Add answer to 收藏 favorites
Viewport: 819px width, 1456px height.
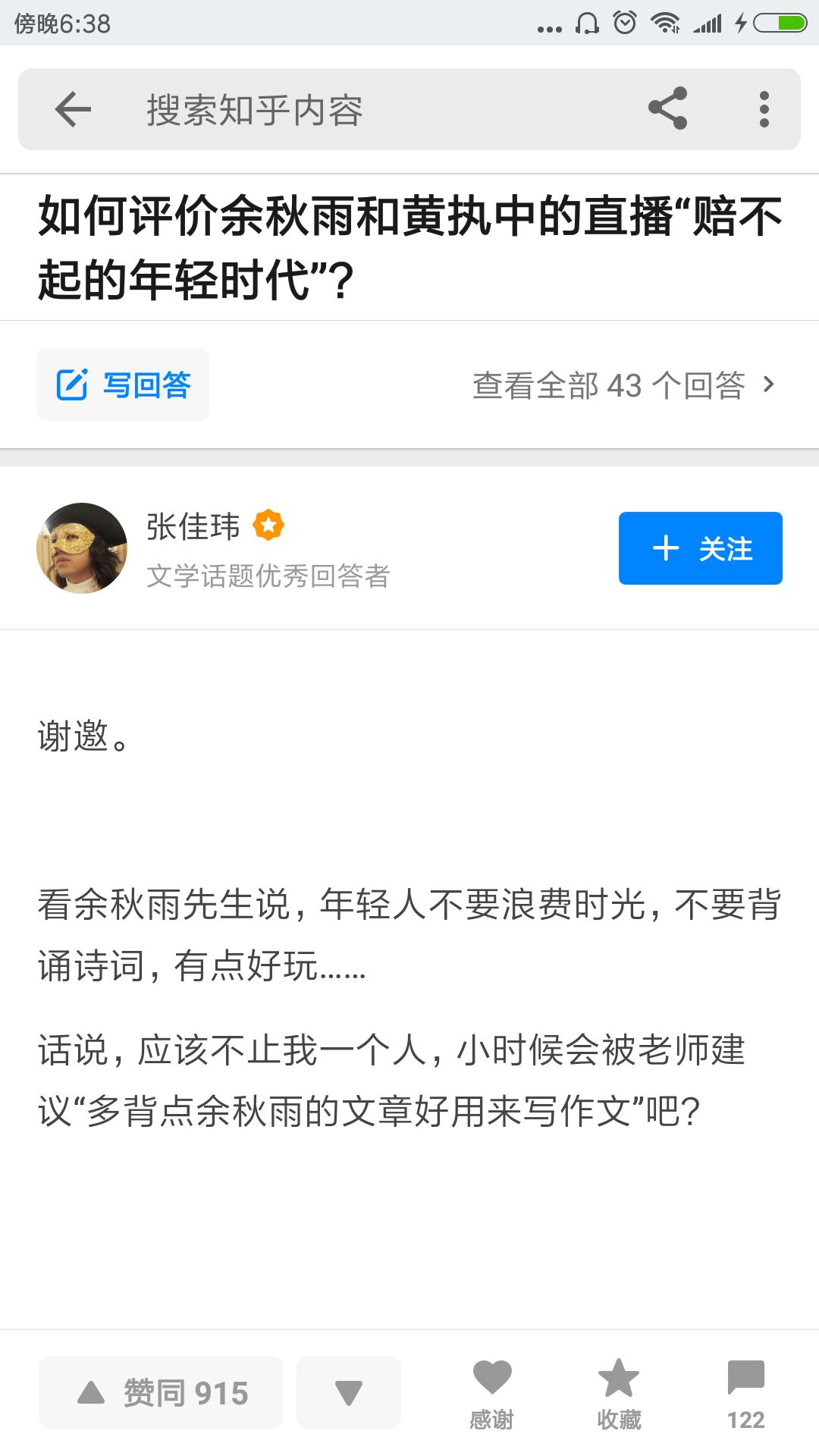coord(619,1394)
